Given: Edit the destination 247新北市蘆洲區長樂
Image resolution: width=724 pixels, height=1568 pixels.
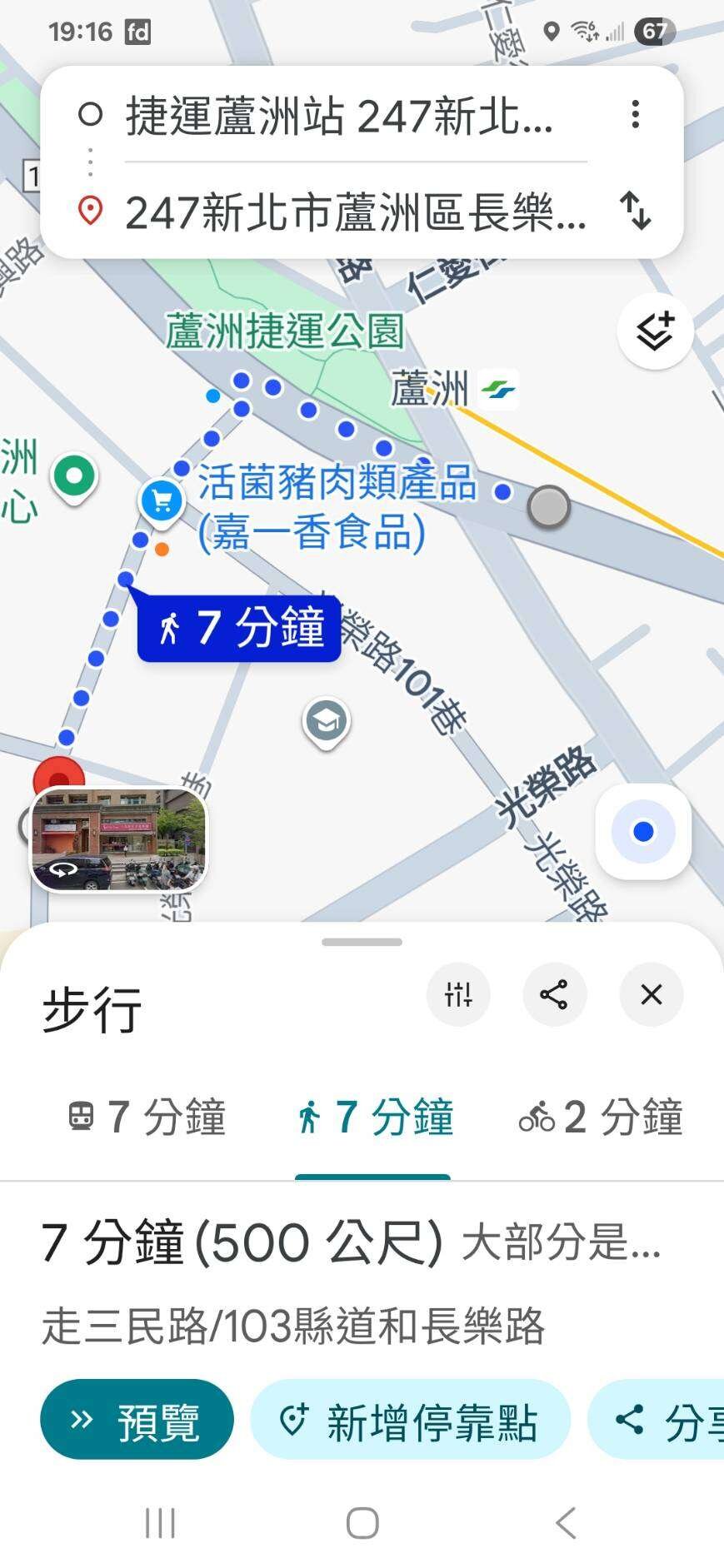Looking at the screenshot, I should (x=356, y=212).
